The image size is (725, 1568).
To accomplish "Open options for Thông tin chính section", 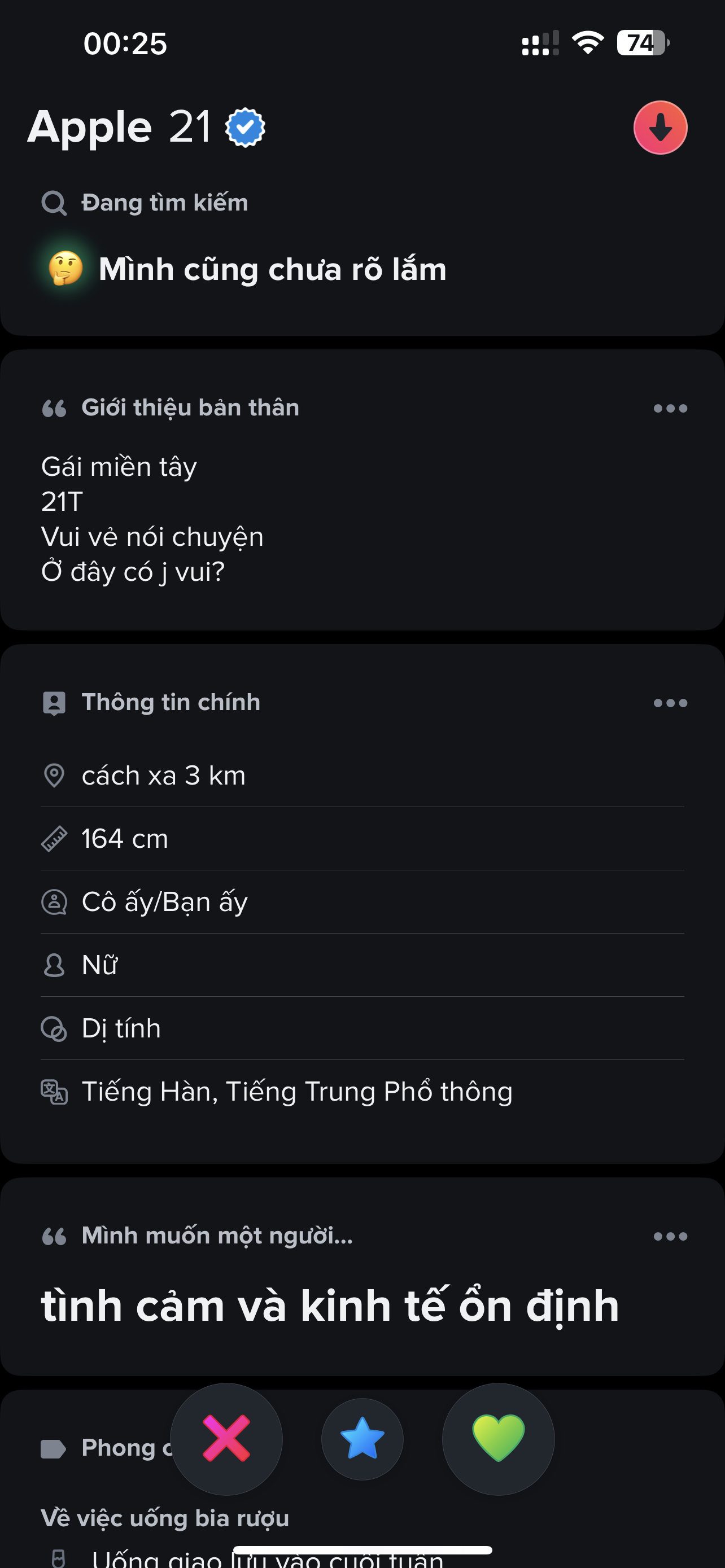I will tap(670, 703).
